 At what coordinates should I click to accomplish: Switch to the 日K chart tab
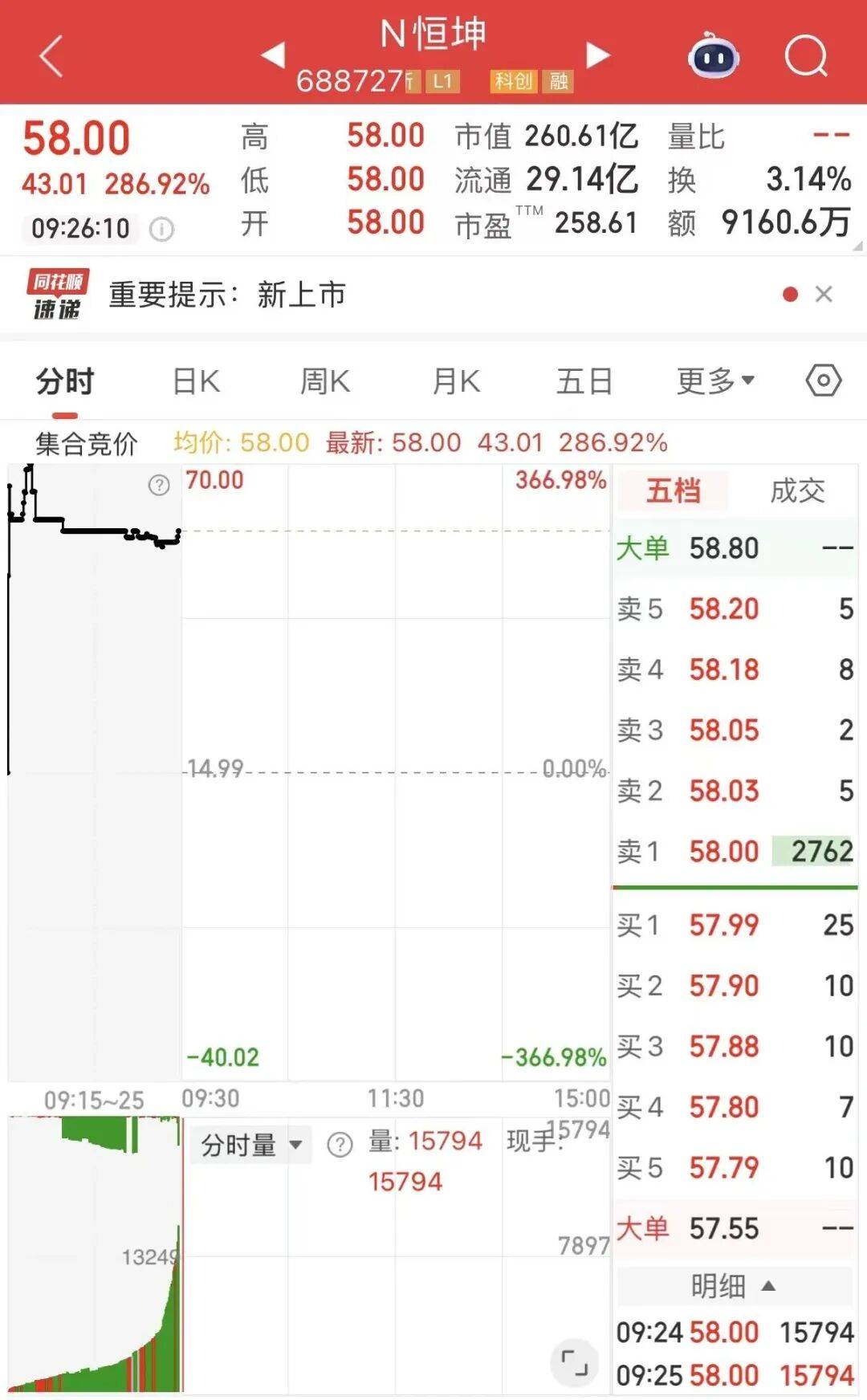point(196,381)
